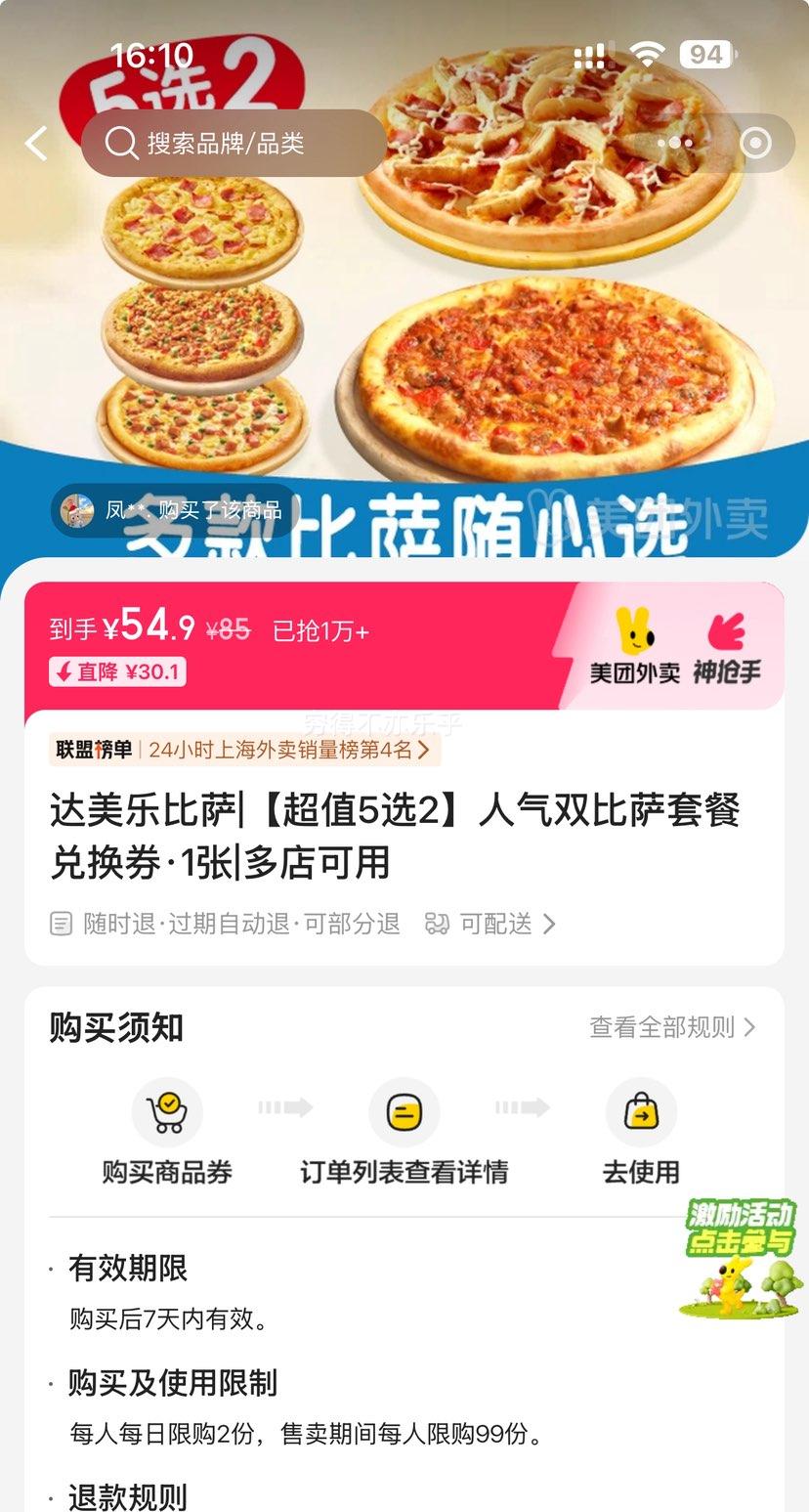Go back using the back arrow
This screenshot has height=1512, width=809.
click(35, 143)
